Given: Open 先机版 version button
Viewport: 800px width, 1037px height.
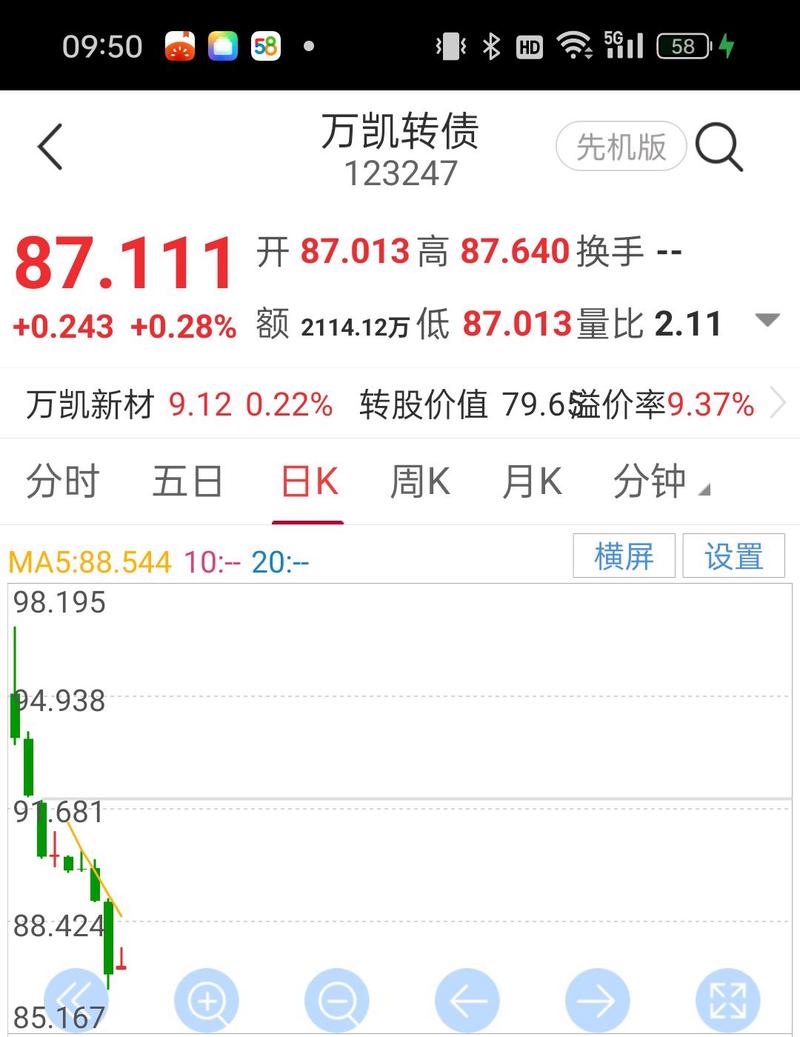Looking at the screenshot, I should tap(621, 146).
